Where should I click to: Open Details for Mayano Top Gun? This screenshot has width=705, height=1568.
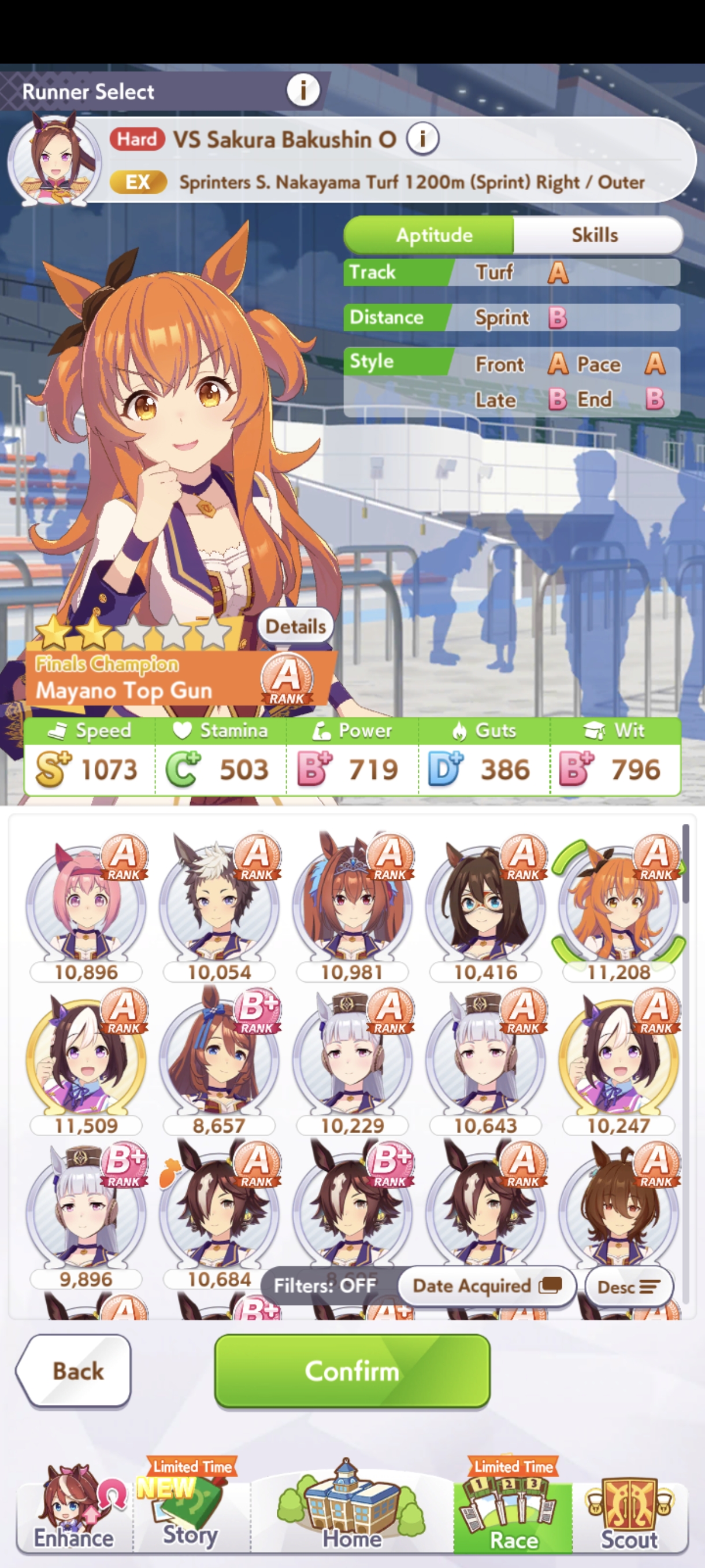(296, 626)
